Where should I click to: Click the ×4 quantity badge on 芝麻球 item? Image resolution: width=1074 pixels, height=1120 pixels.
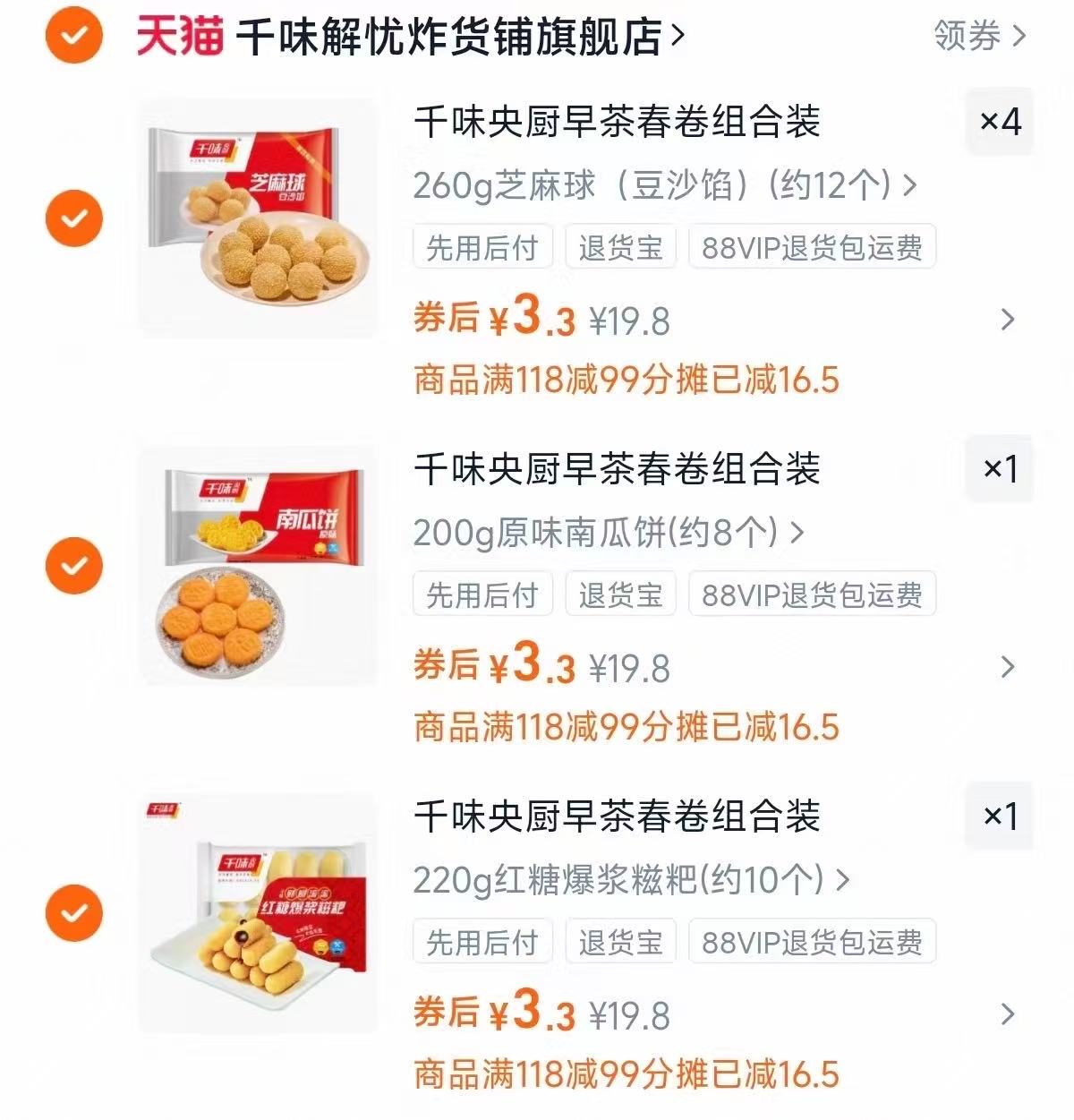[x=1000, y=124]
